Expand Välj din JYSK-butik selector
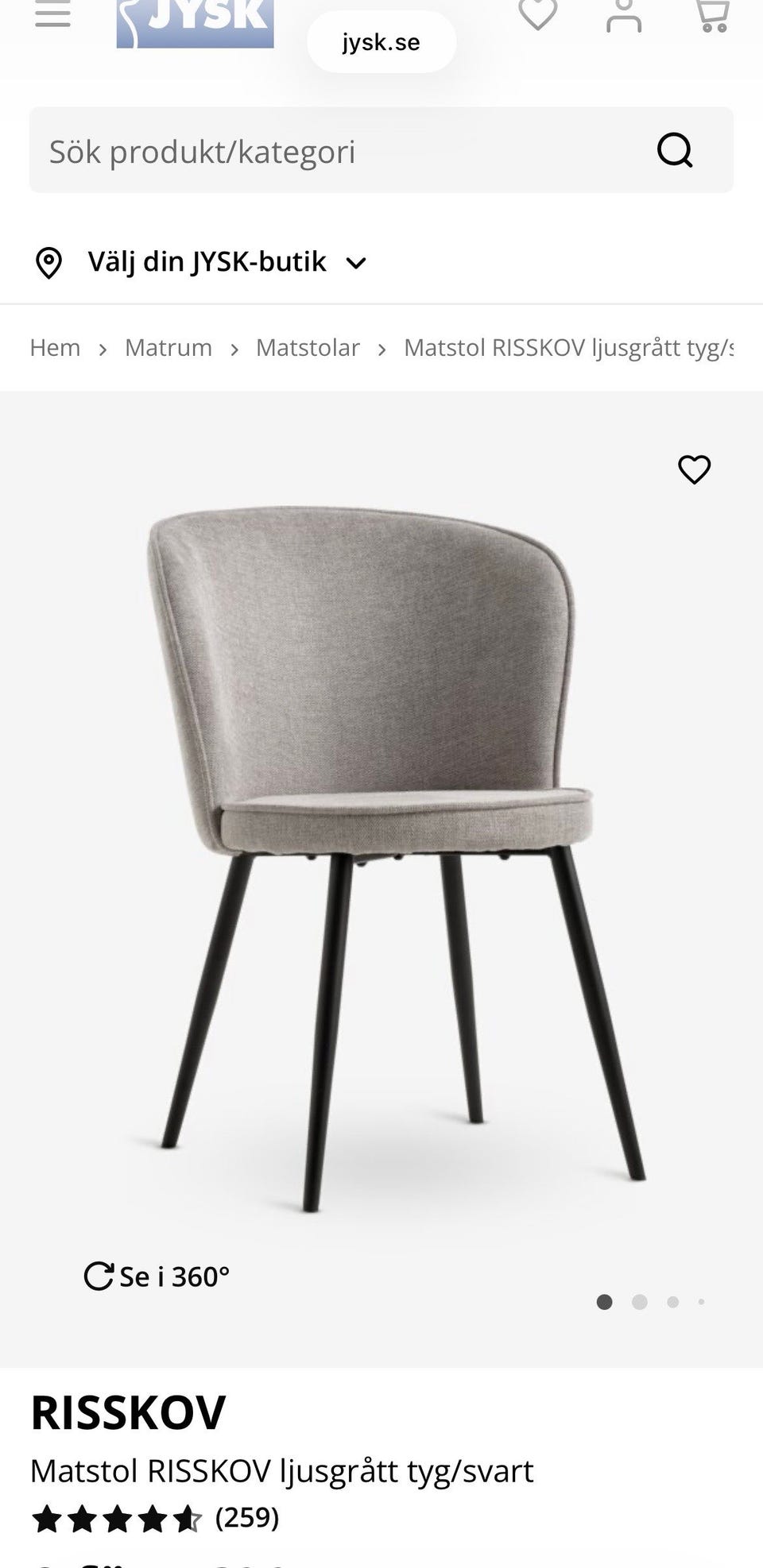This screenshot has height=1568, width=763. 200,261
